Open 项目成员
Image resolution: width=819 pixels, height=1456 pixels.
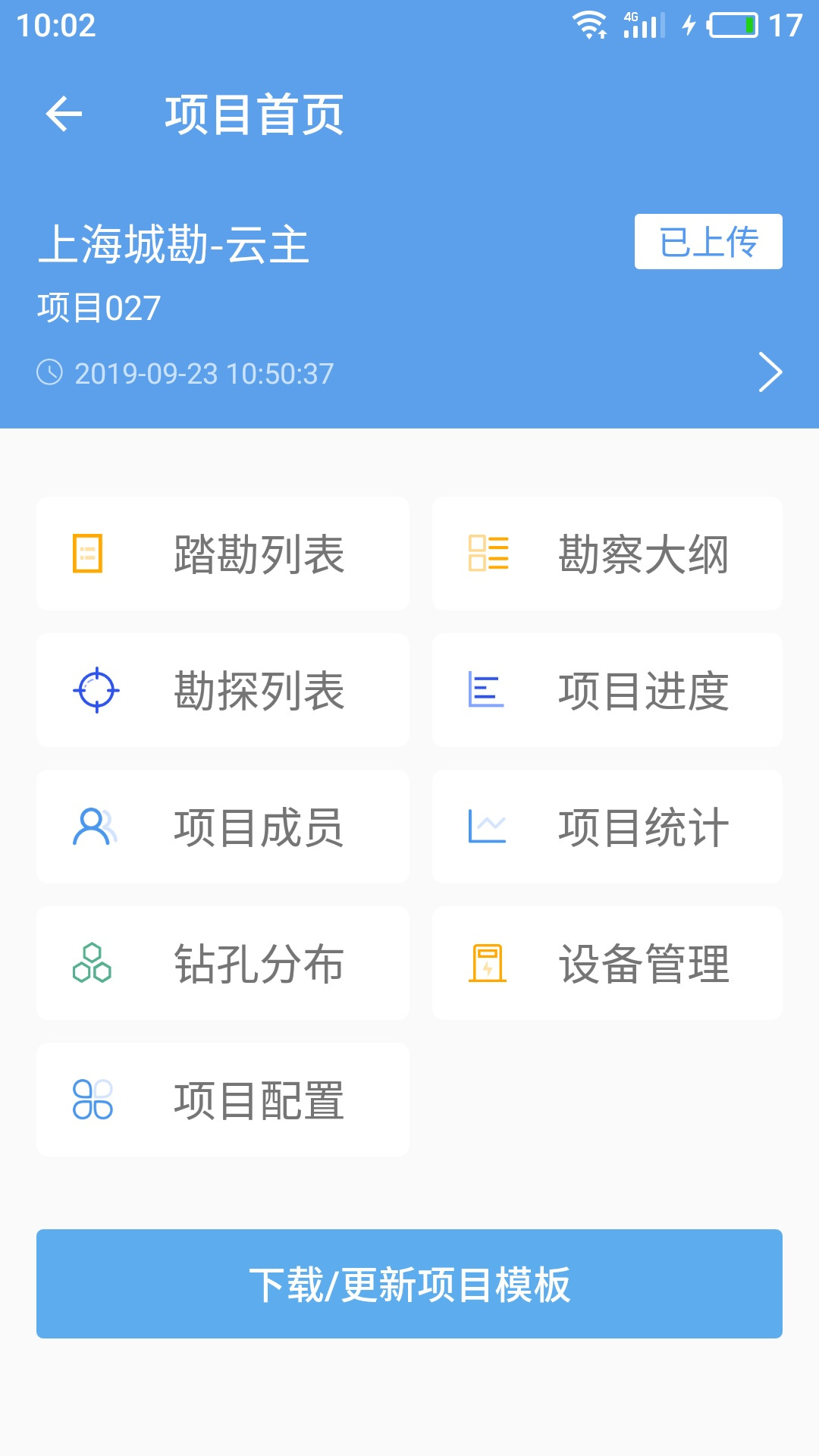(x=223, y=827)
